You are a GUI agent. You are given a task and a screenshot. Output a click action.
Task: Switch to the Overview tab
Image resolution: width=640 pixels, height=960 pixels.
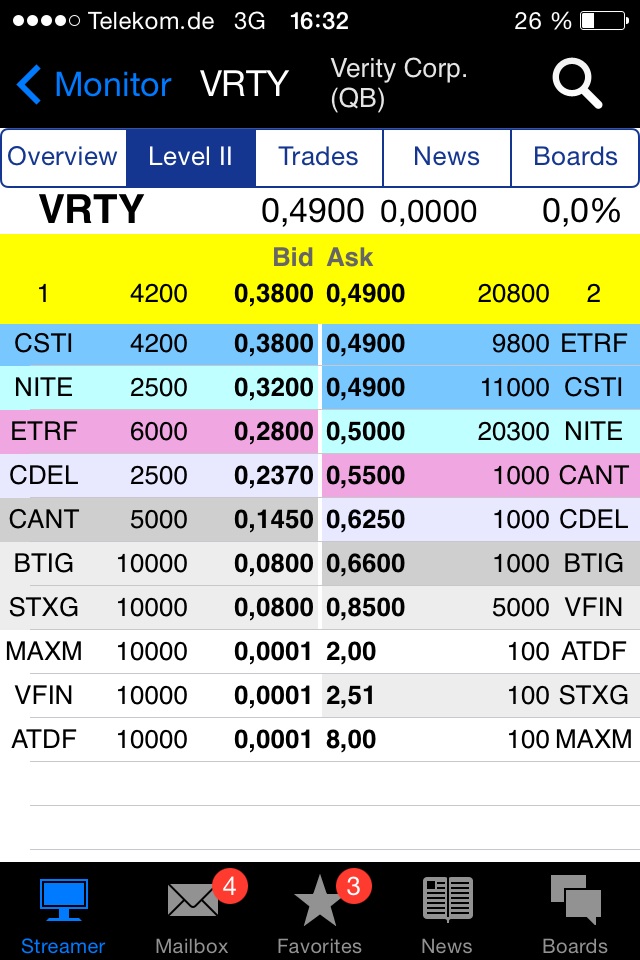(x=63, y=157)
